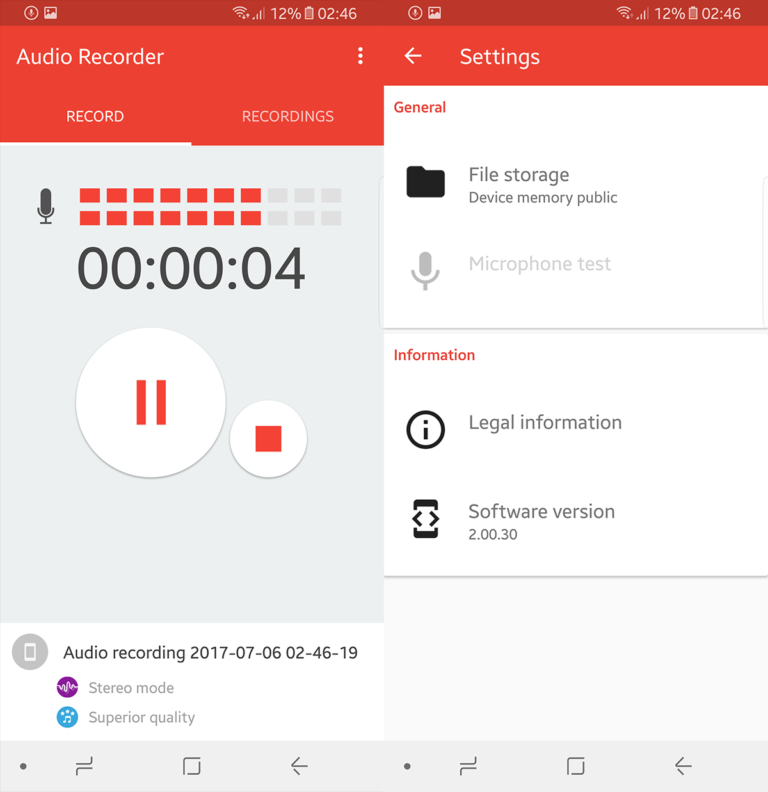Open File storage folder icon
Image resolution: width=768 pixels, height=792 pixels.
pyautogui.click(x=425, y=183)
